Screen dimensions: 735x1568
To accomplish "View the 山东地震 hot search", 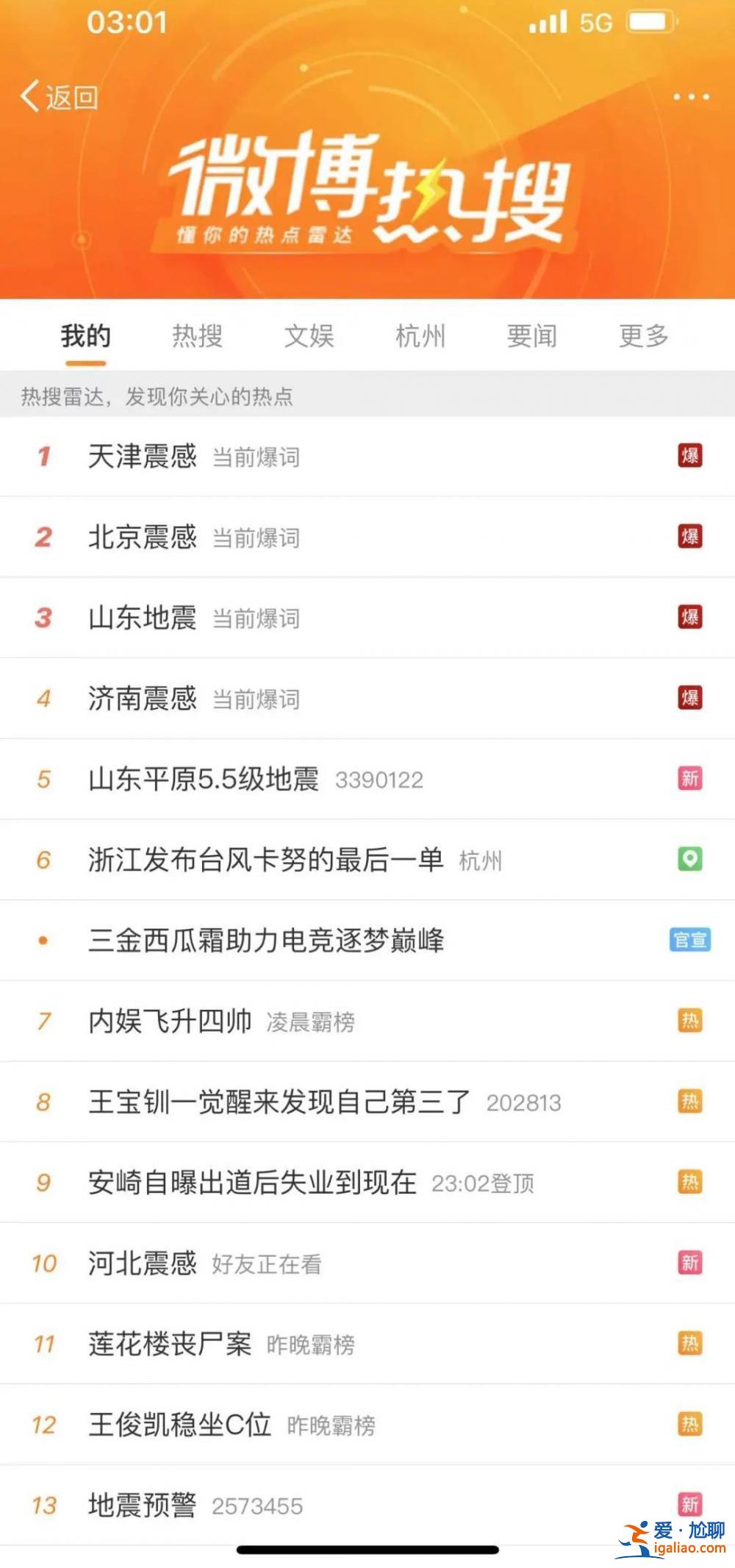I will click(x=143, y=618).
